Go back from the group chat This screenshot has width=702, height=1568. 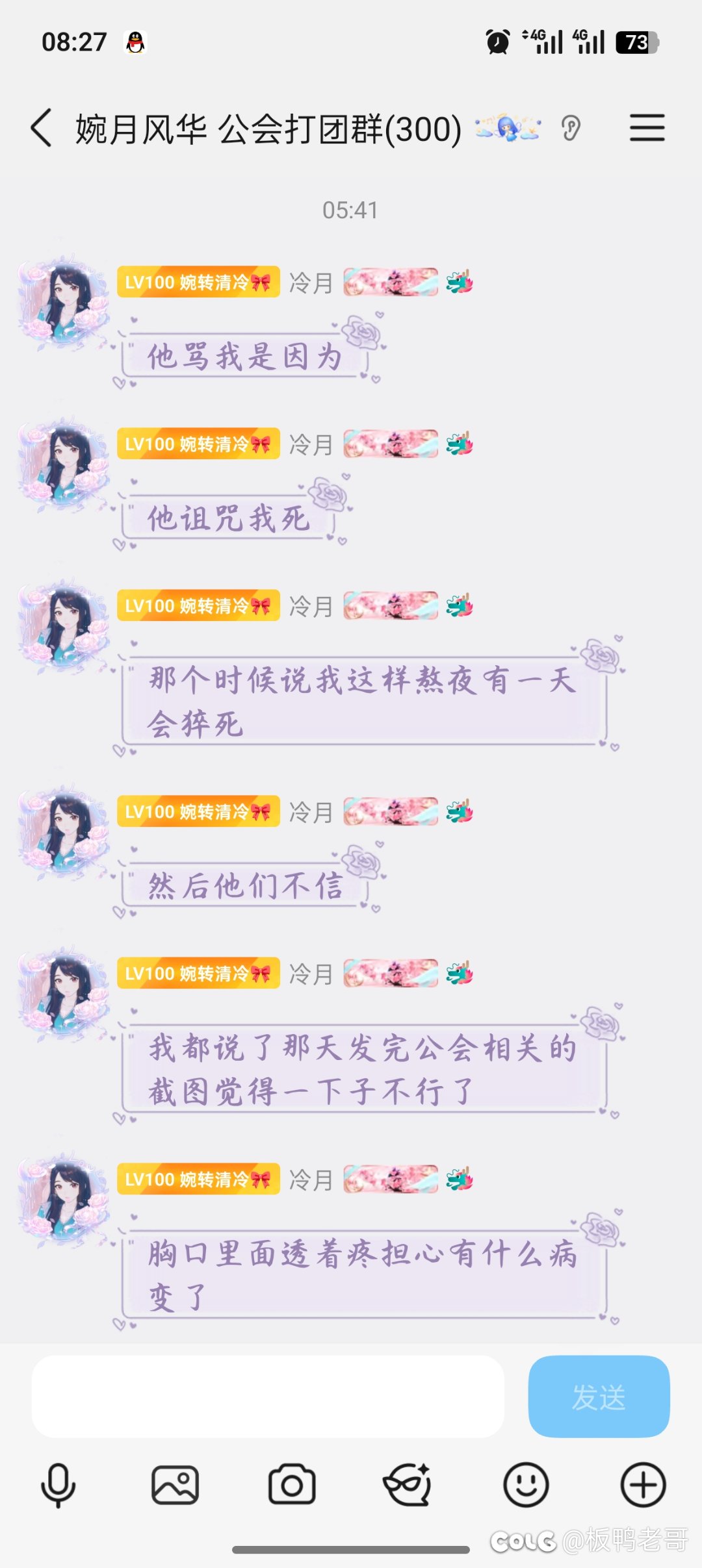[42, 128]
